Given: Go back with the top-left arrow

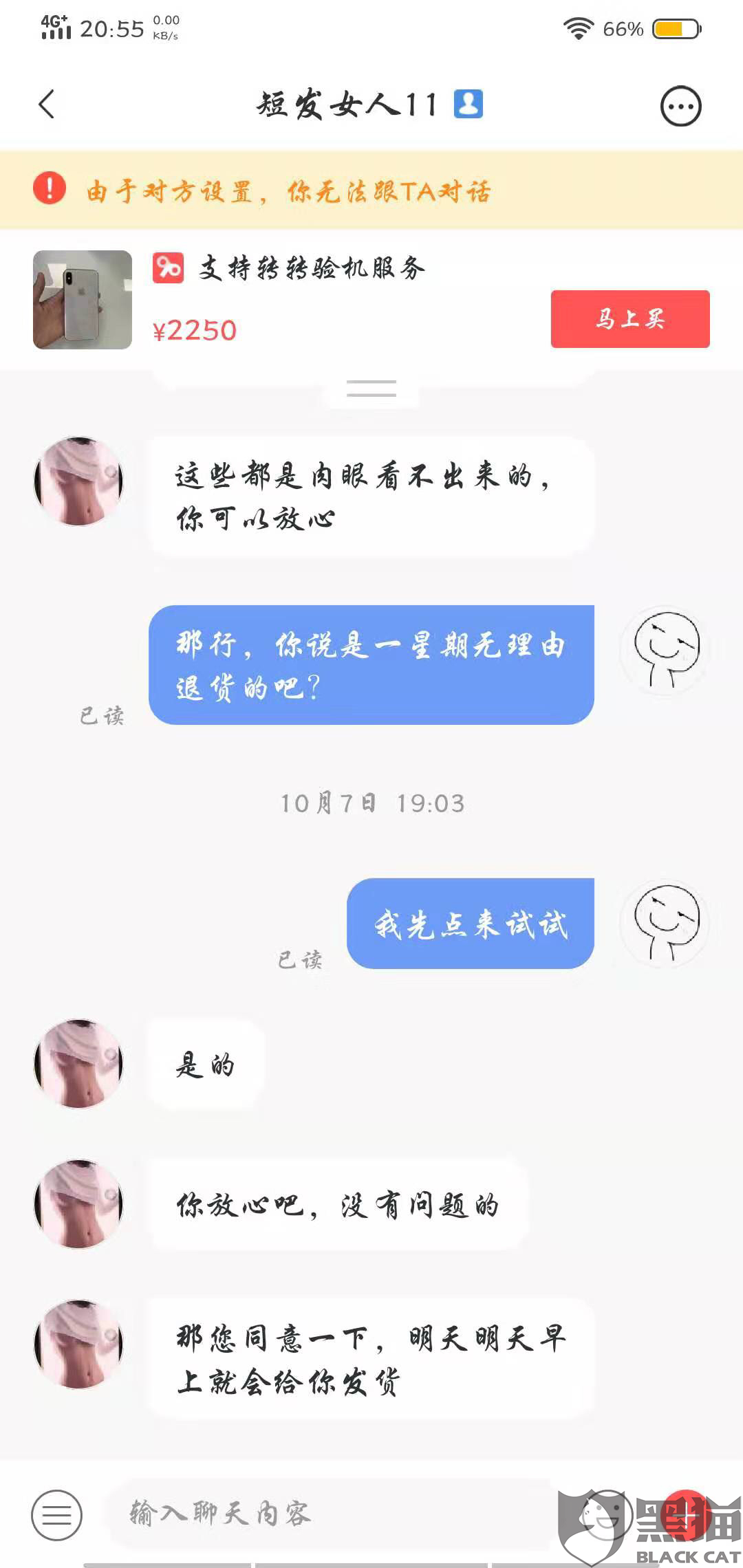Looking at the screenshot, I should tap(47, 105).
